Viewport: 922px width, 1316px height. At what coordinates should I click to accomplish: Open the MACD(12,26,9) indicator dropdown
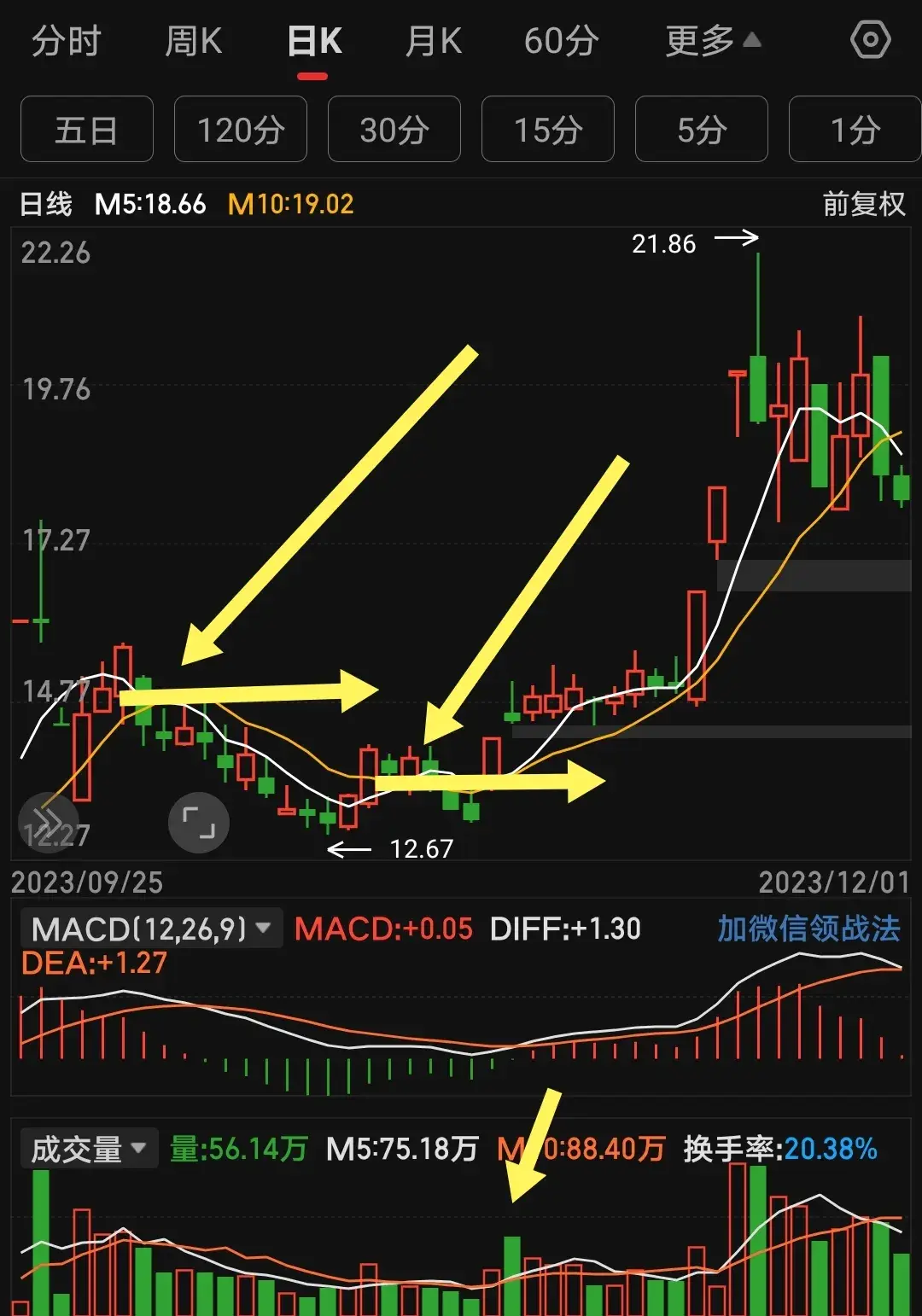[x=151, y=929]
